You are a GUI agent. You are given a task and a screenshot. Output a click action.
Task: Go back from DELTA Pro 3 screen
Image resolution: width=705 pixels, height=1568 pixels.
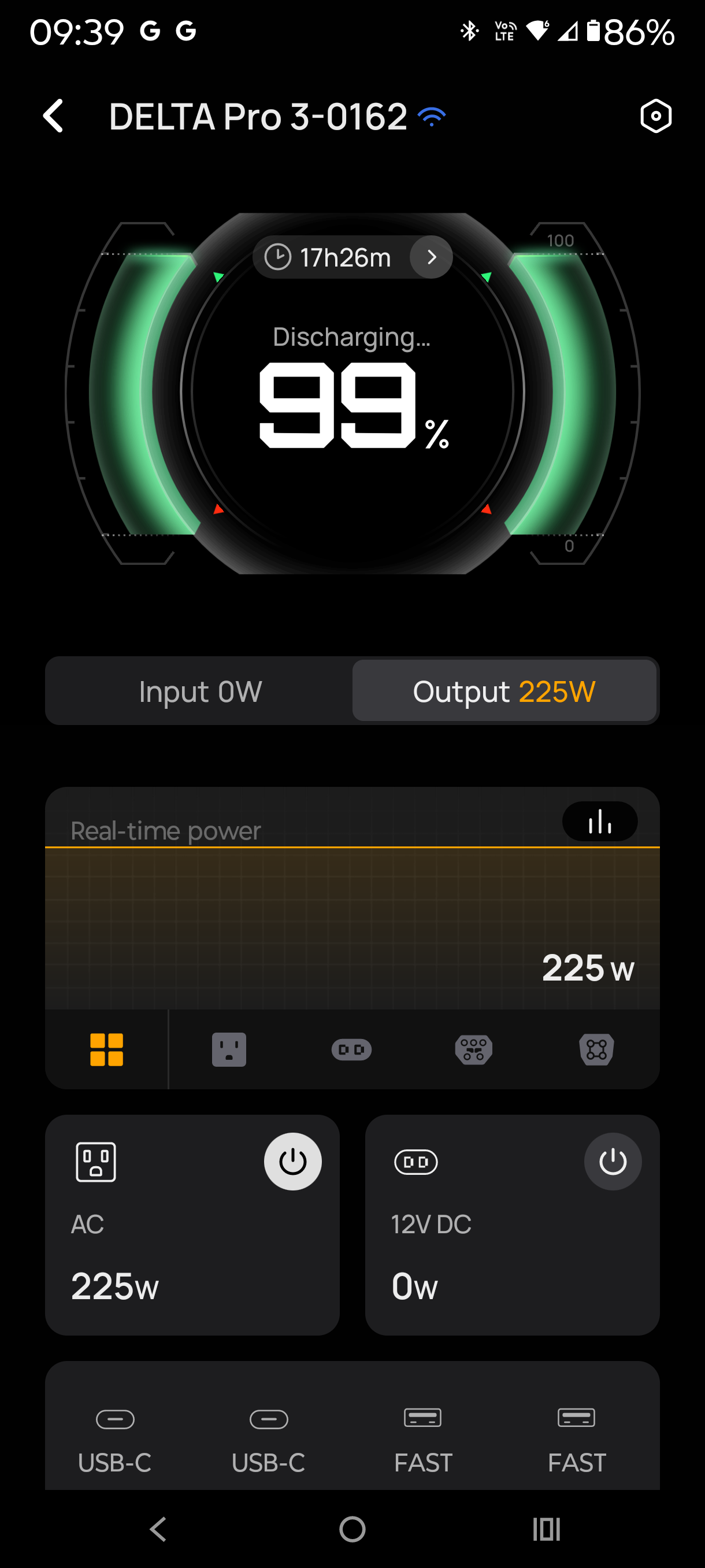(54, 116)
